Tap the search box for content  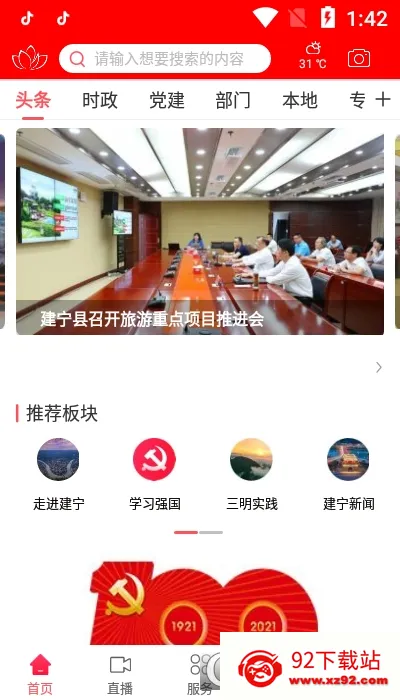pyautogui.click(x=165, y=58)
